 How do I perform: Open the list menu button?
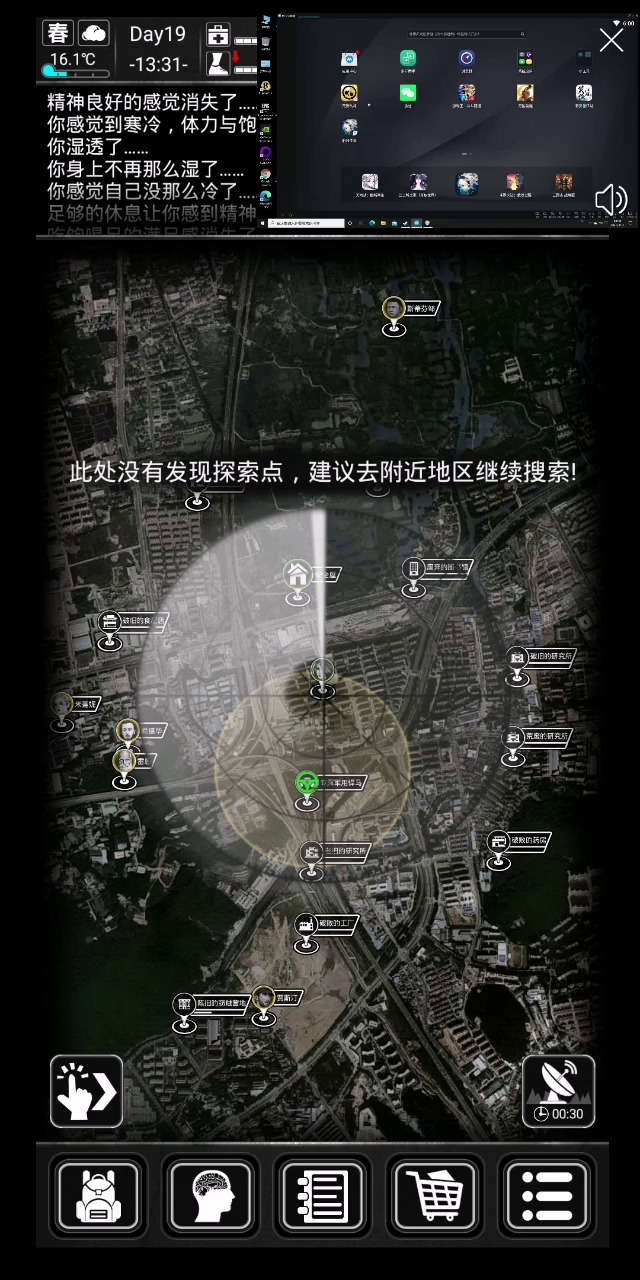point(546,1195)
